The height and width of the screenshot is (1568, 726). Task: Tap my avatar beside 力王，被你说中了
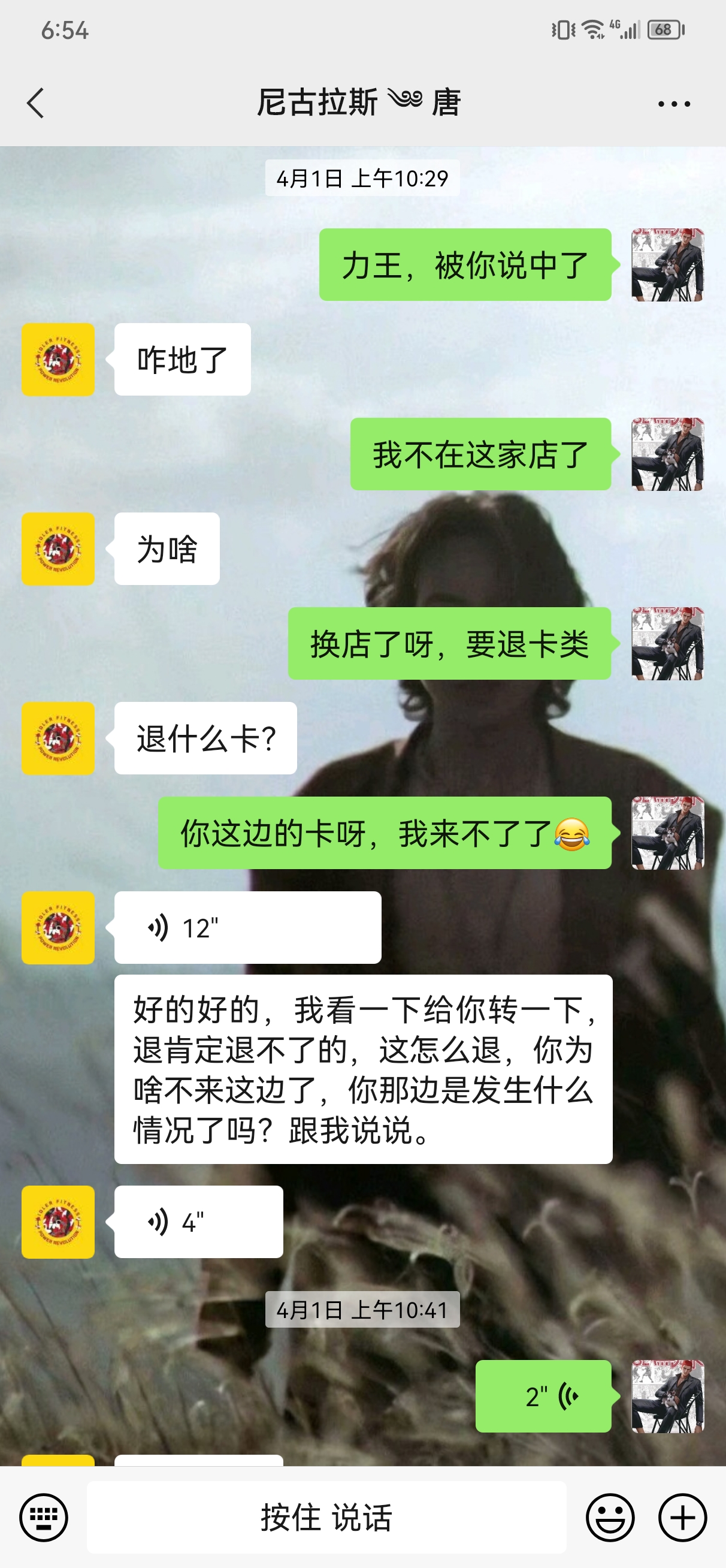(x=667, y=265)
